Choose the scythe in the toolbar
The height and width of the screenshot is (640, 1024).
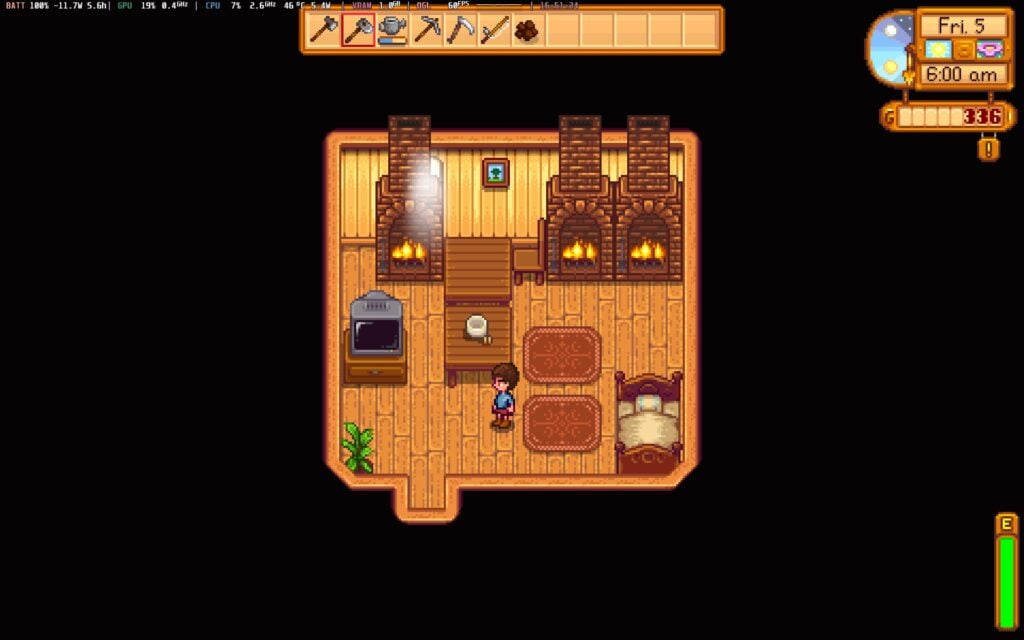461,30
